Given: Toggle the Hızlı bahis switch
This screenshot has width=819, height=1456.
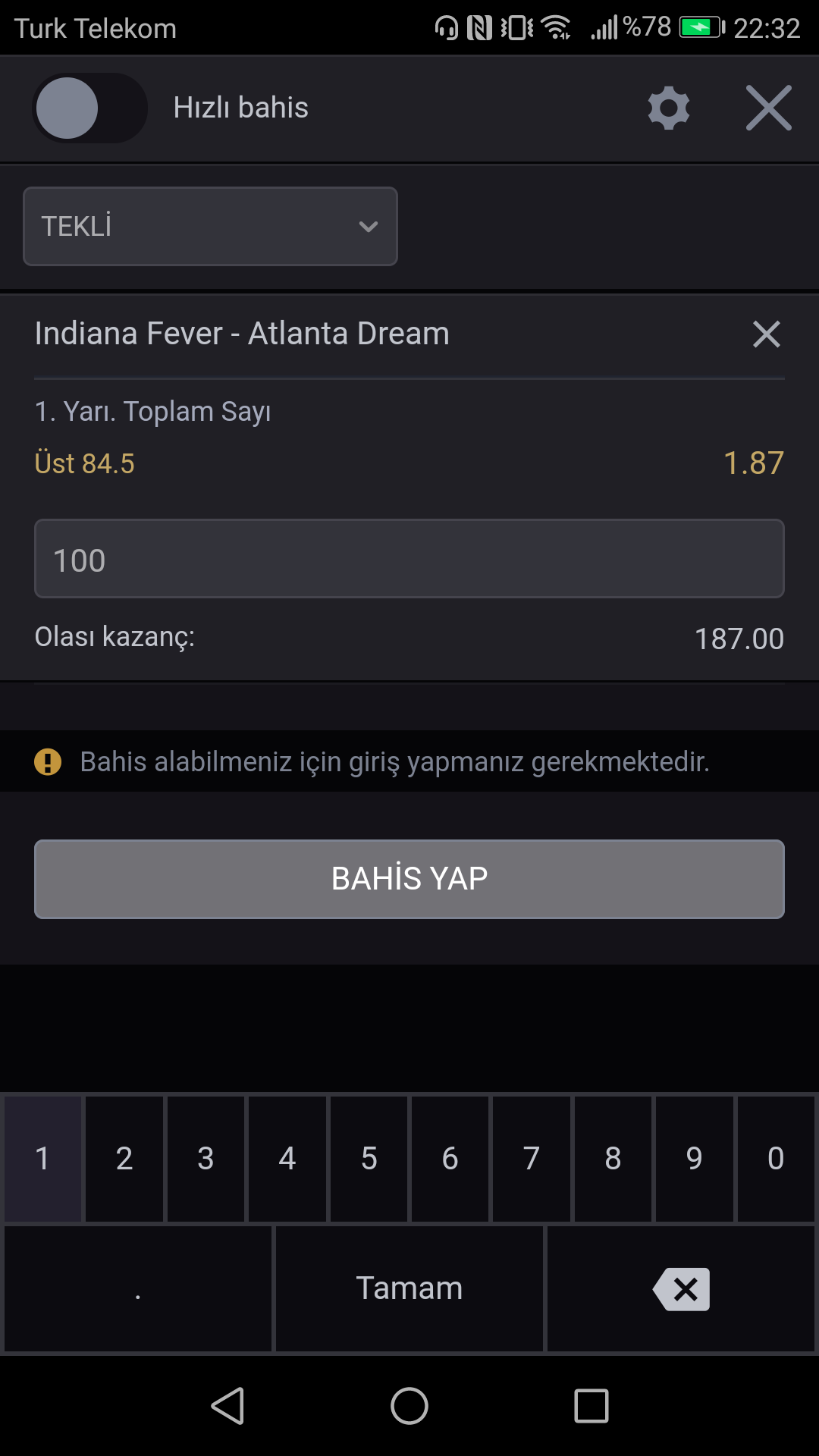Looking at the screenshot, I should point(89,108).
